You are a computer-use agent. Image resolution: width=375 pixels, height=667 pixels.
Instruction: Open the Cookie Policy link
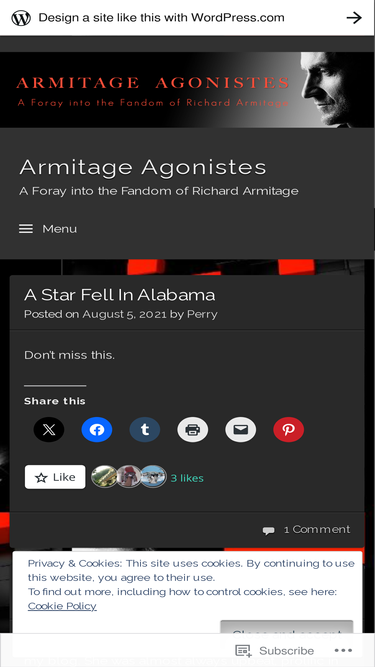(x=62, y=606)
